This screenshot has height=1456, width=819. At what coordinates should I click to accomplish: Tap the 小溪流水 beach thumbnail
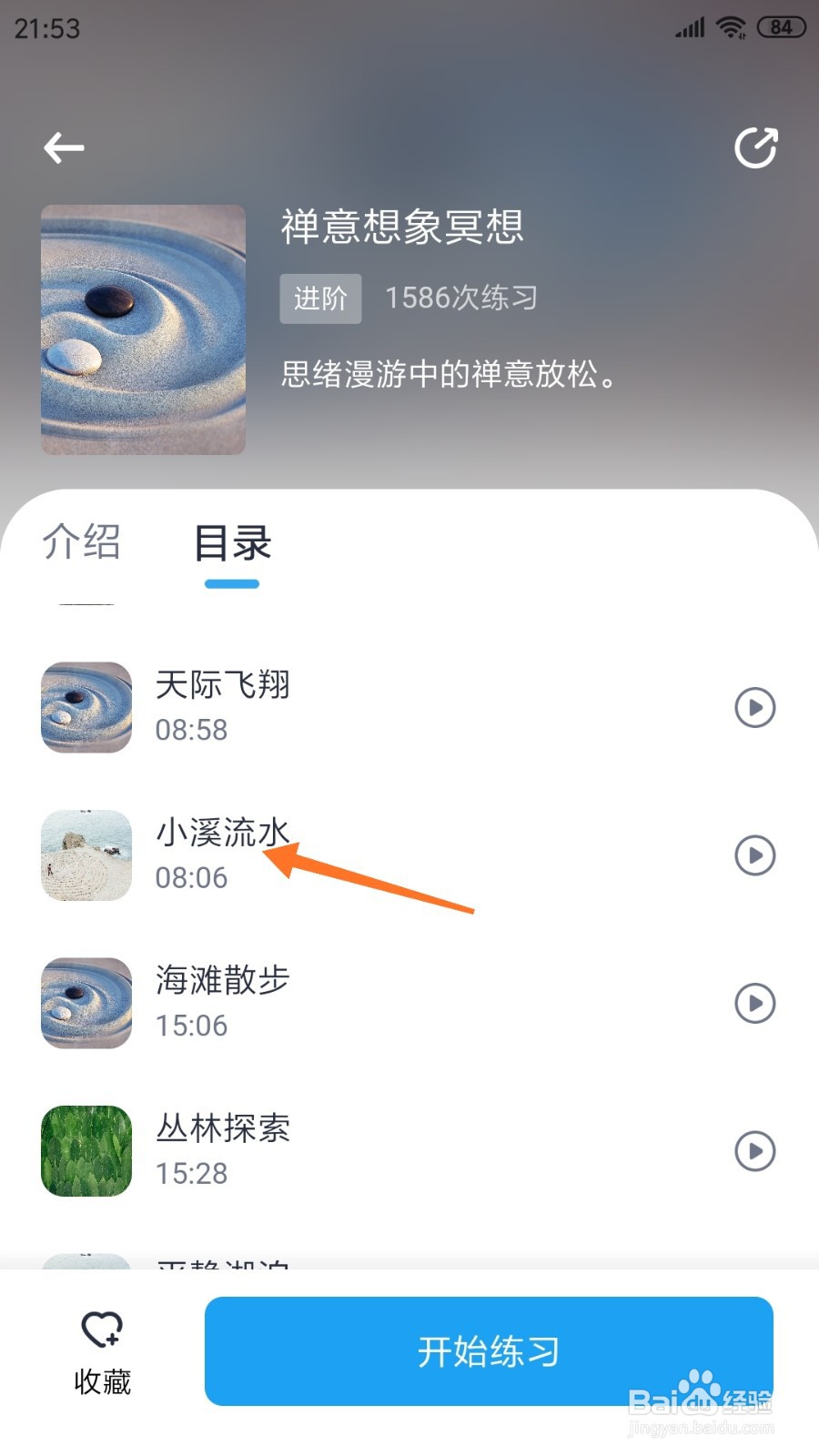86,855
